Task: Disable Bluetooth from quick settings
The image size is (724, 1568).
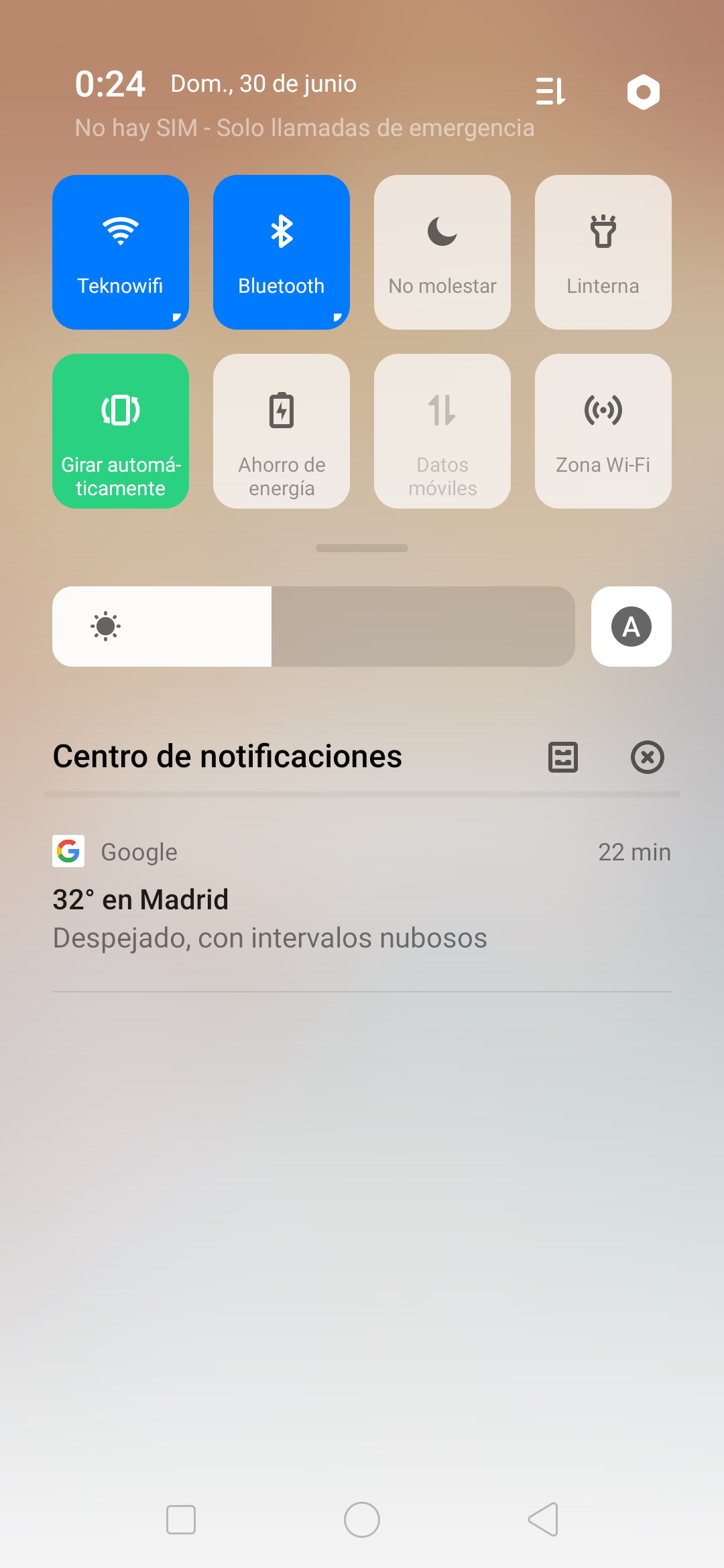Action: [x=282, y=252]
